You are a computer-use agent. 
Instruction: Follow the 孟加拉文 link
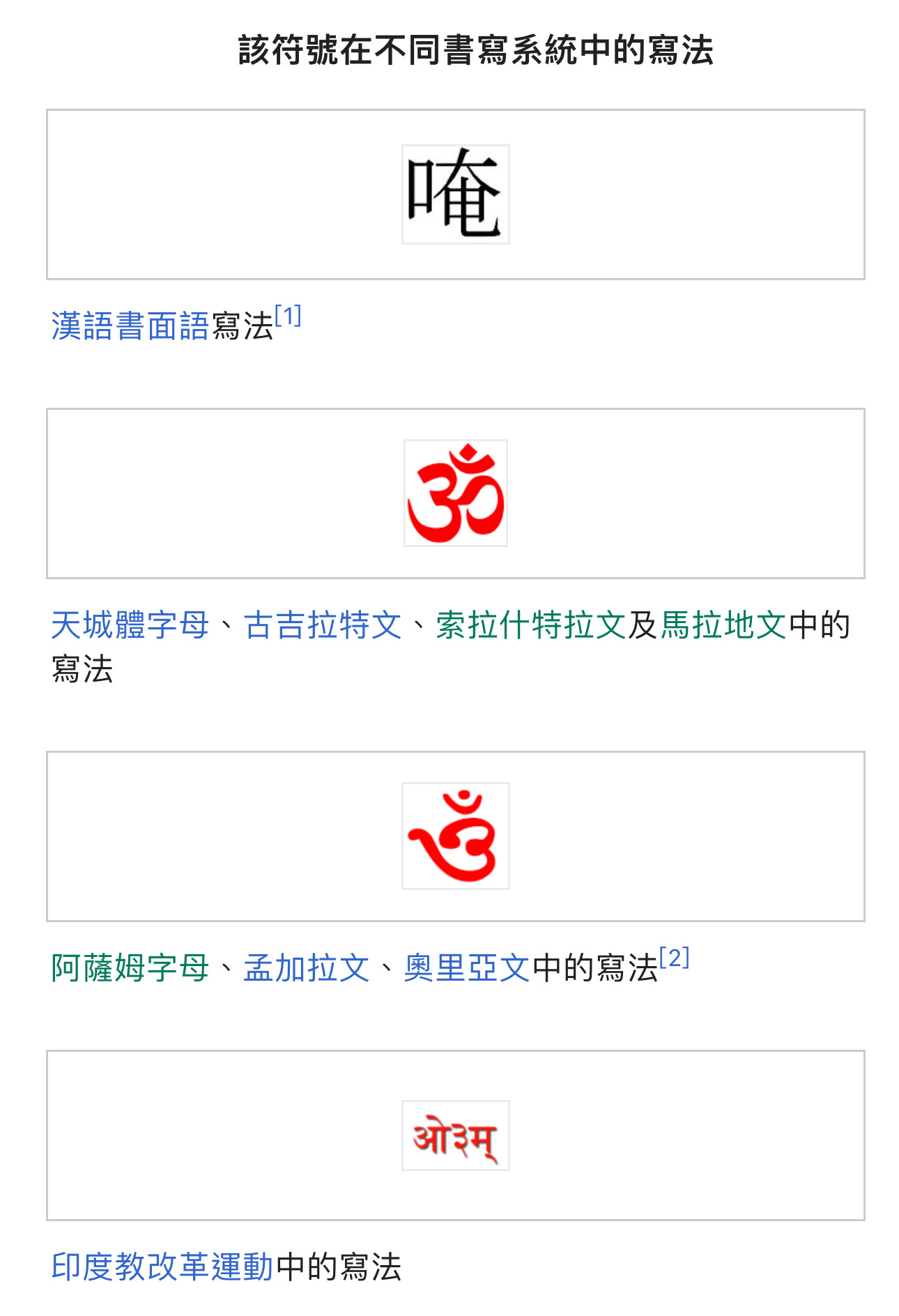pos(307,967)
